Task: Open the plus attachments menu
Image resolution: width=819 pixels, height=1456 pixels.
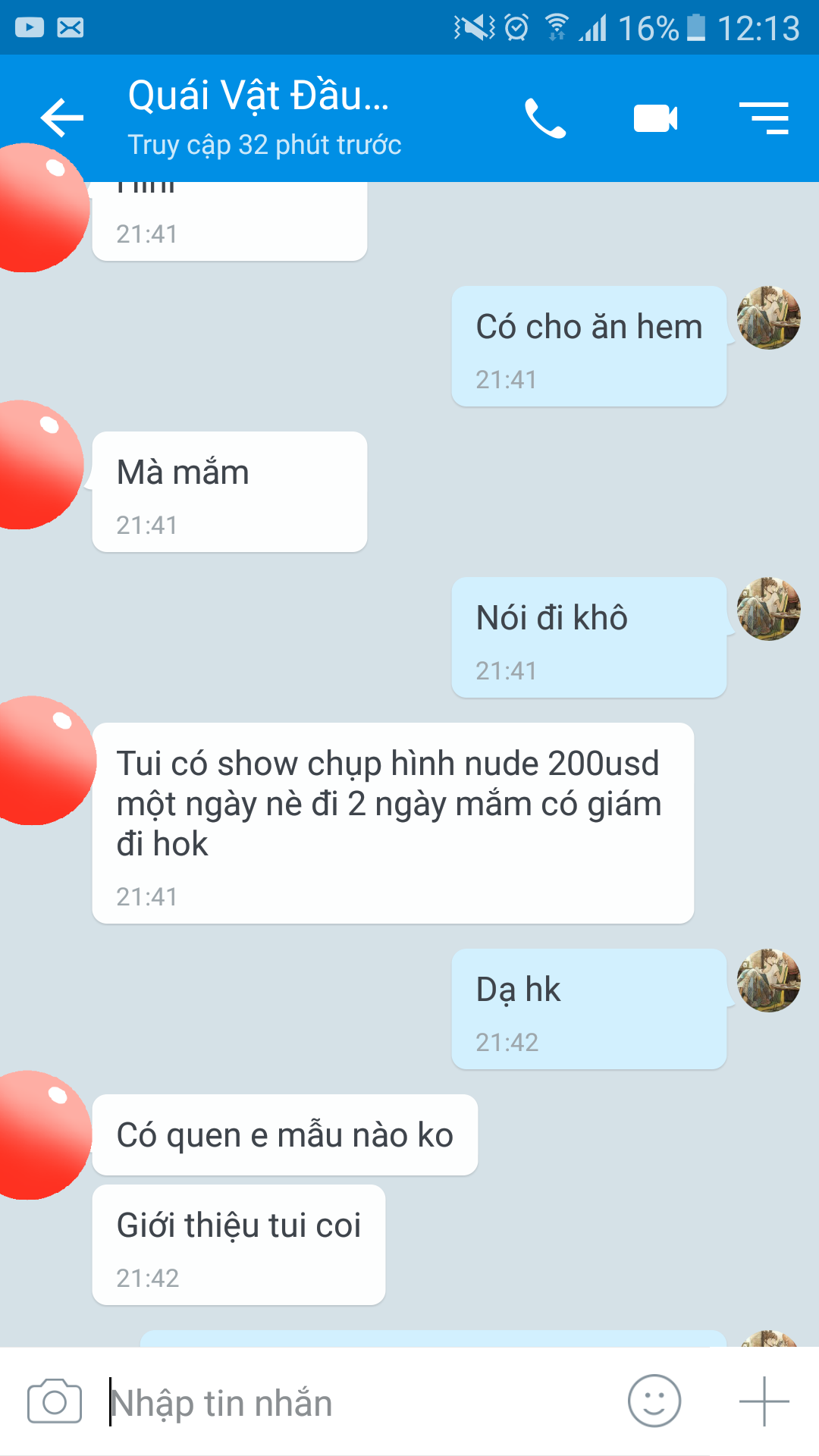Action: (764, 1401)
